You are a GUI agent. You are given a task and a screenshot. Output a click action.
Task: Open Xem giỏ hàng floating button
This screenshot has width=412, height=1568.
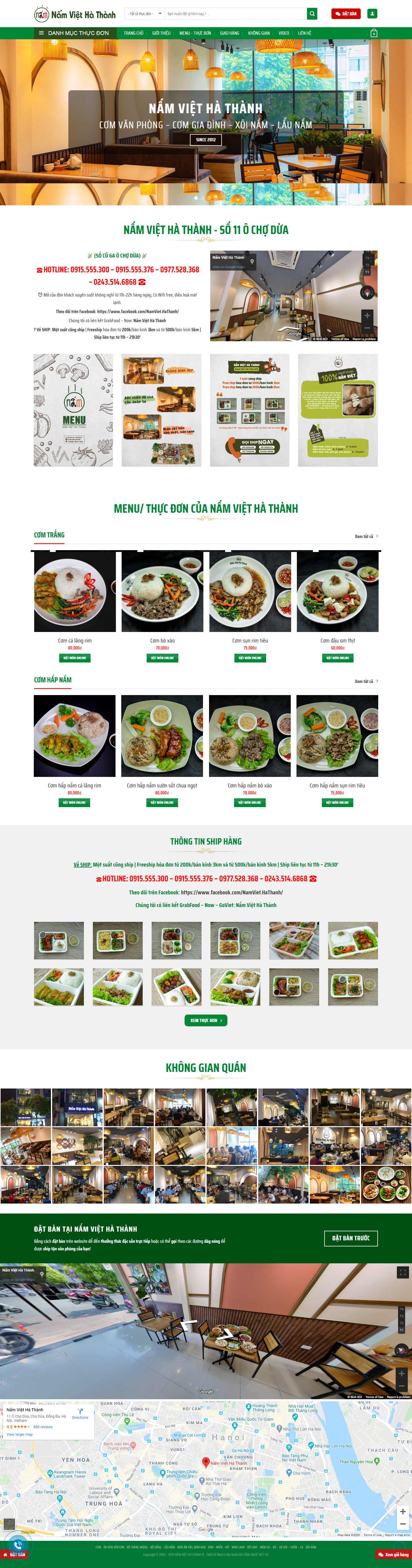pos(394,1554)
